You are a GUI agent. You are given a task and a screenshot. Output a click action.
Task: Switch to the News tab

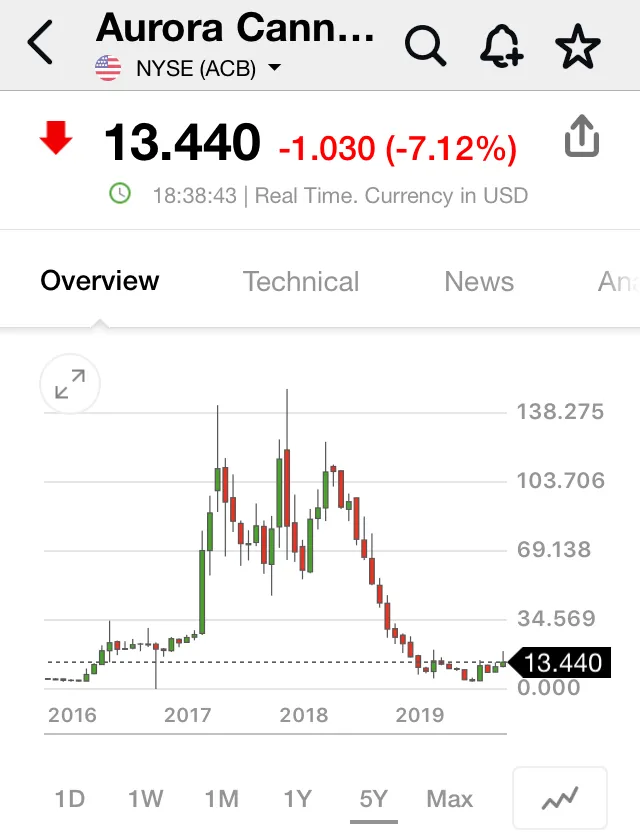(x=479, y=282)
